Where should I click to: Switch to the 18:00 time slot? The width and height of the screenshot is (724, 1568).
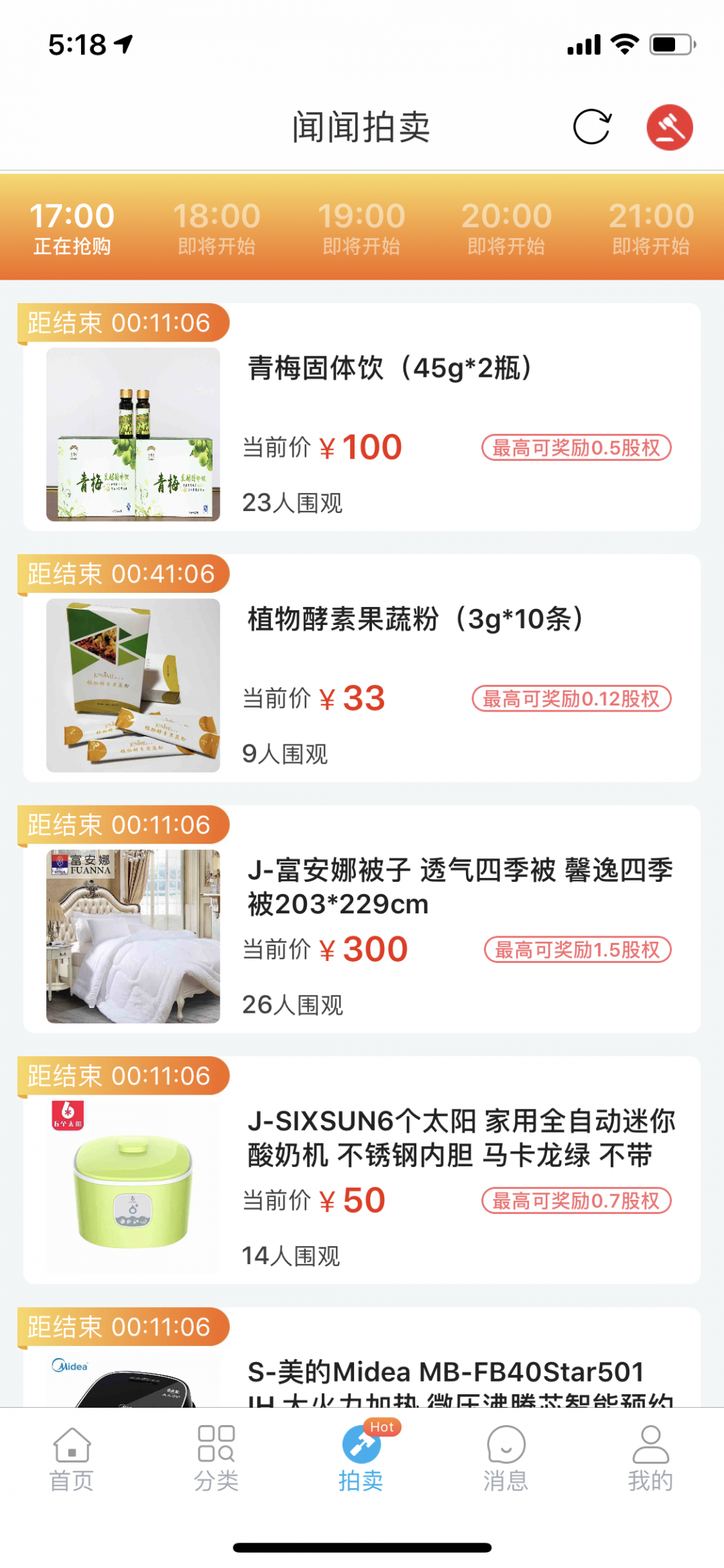click(x=217, y=228)
